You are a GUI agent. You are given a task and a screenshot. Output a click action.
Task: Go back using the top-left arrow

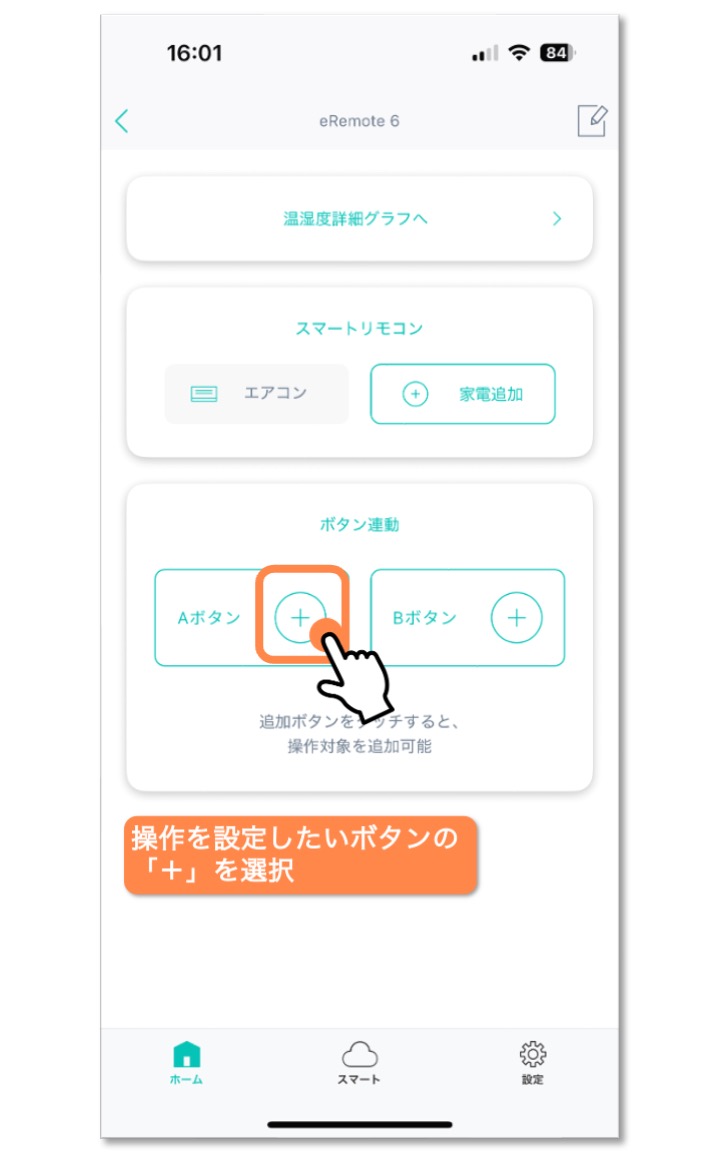click(122, 121)
